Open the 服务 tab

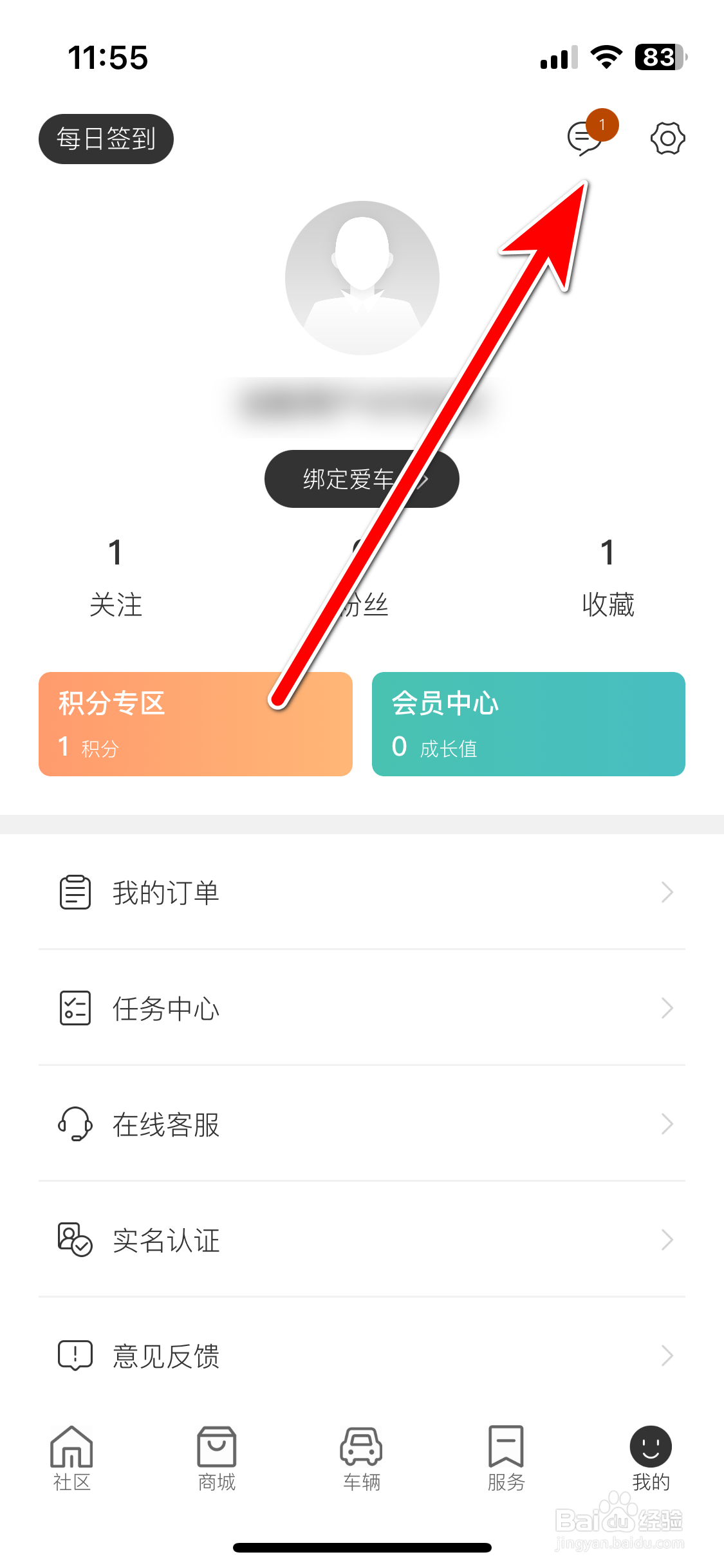[x=506, y=1459]
